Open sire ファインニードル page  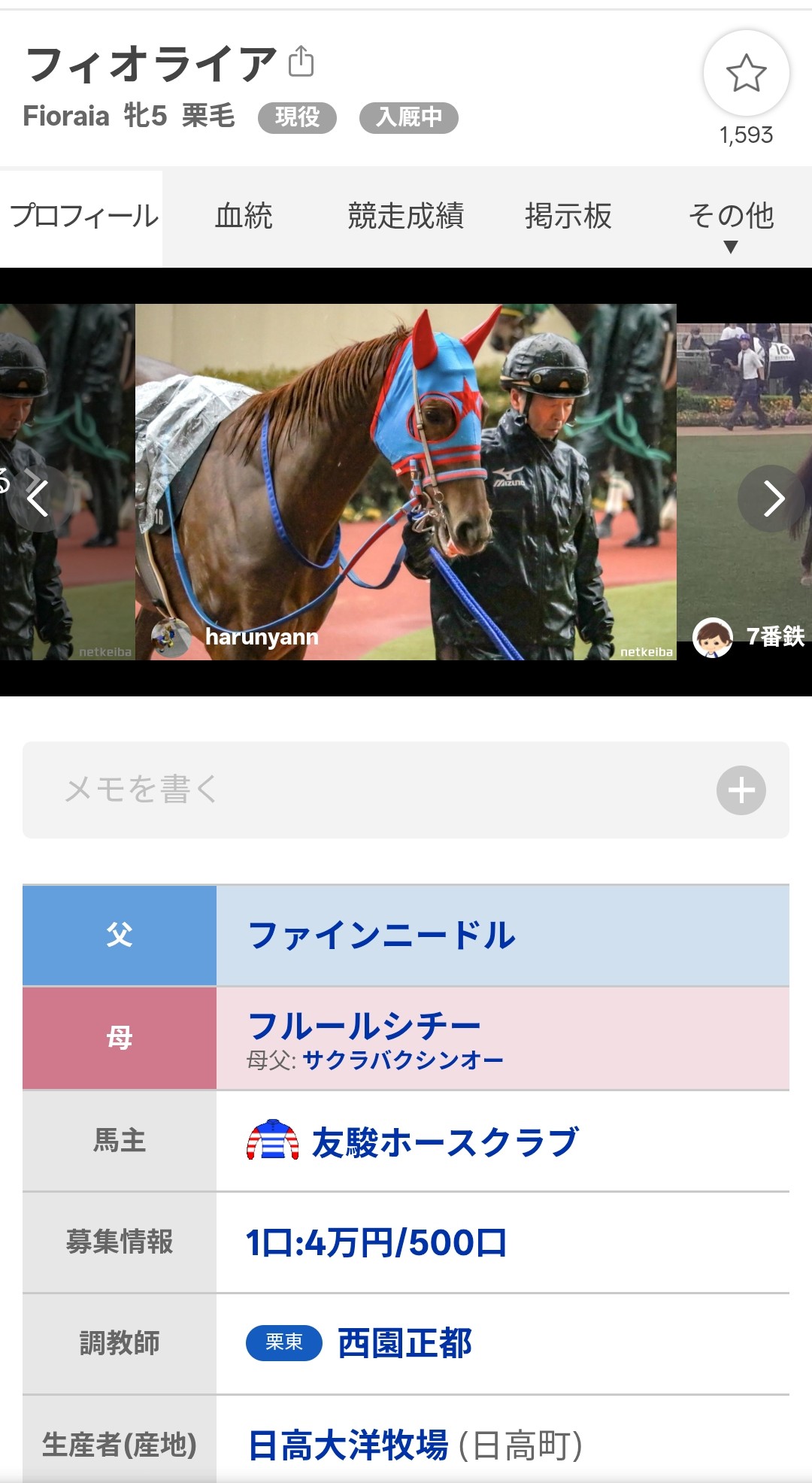pos(382,936)
